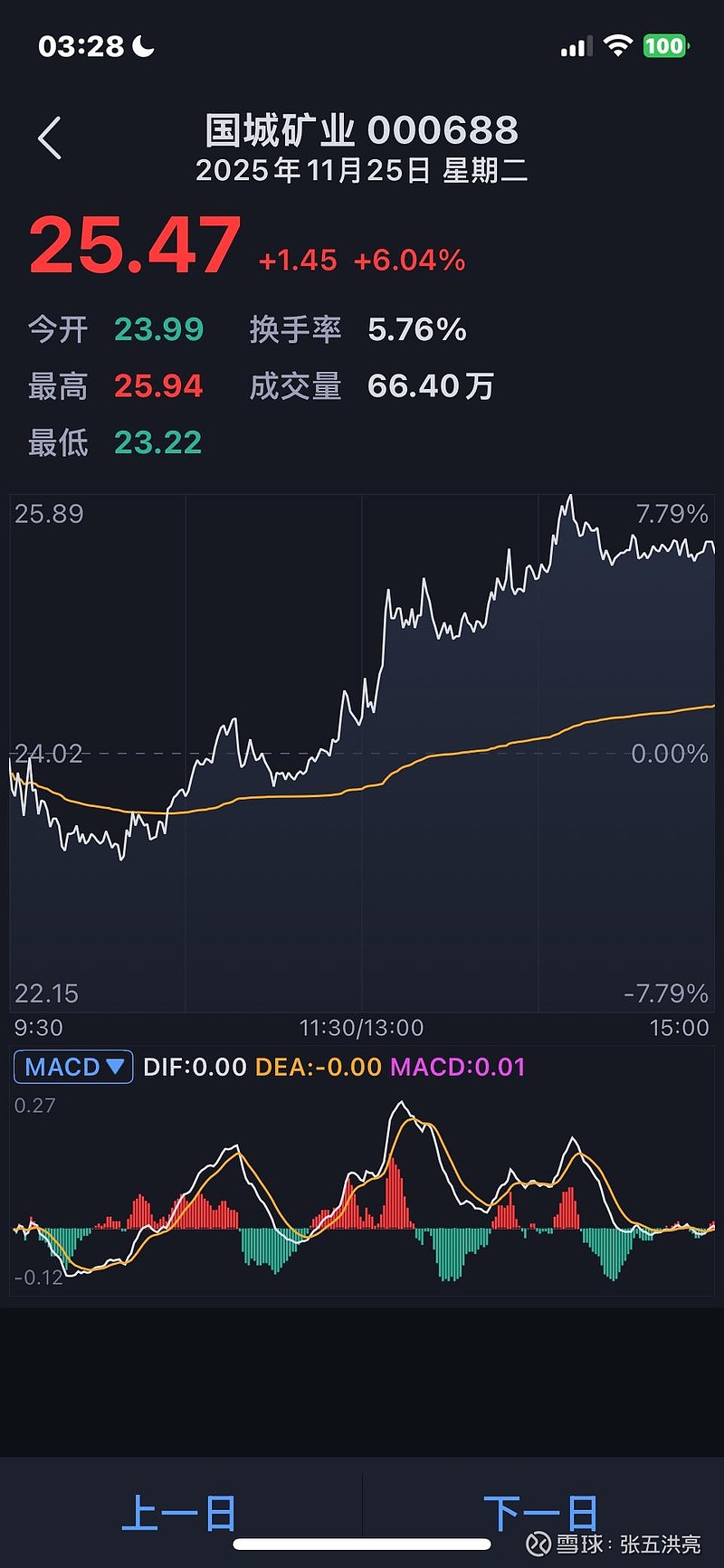This screenshot has height=1568, width=724.
Task: Expand the stock title 国城矿业 000688
Action: click(x=360, y=131)
